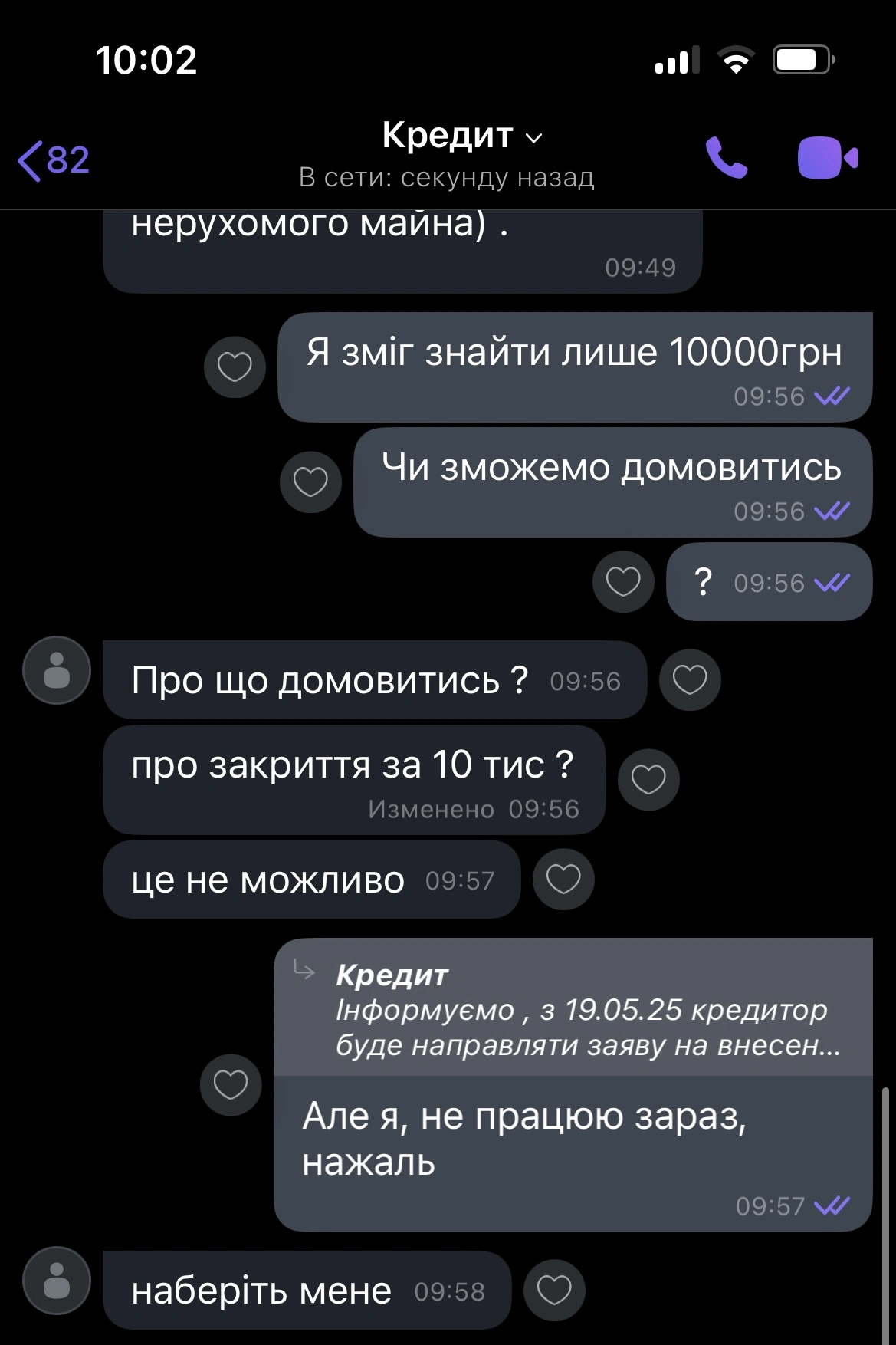Like the message 'Про що домовитись ?'
Viewport: 896px width, 1345px height.
[x=690, y=679]
